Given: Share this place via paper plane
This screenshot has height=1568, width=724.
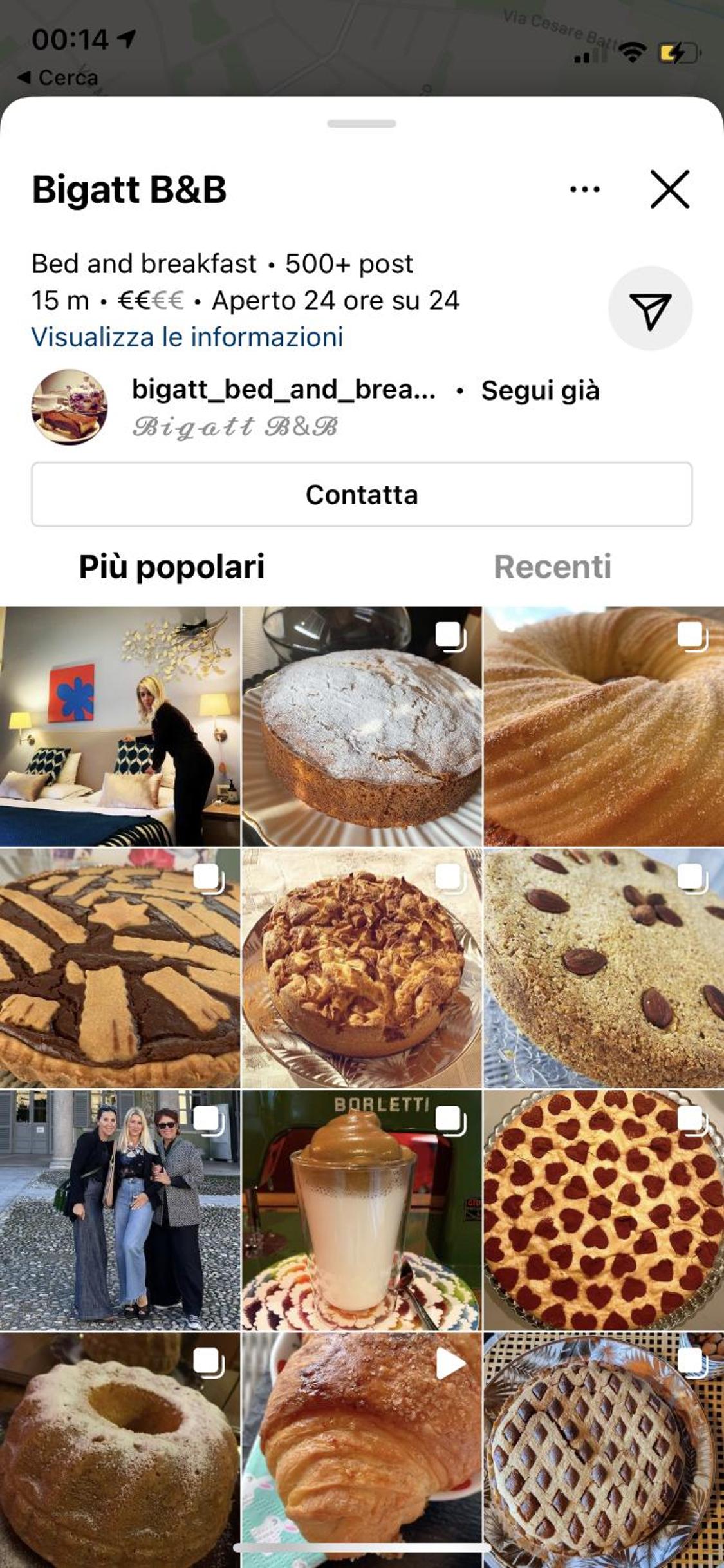Looking at the screenshot, I should point(650,308).
